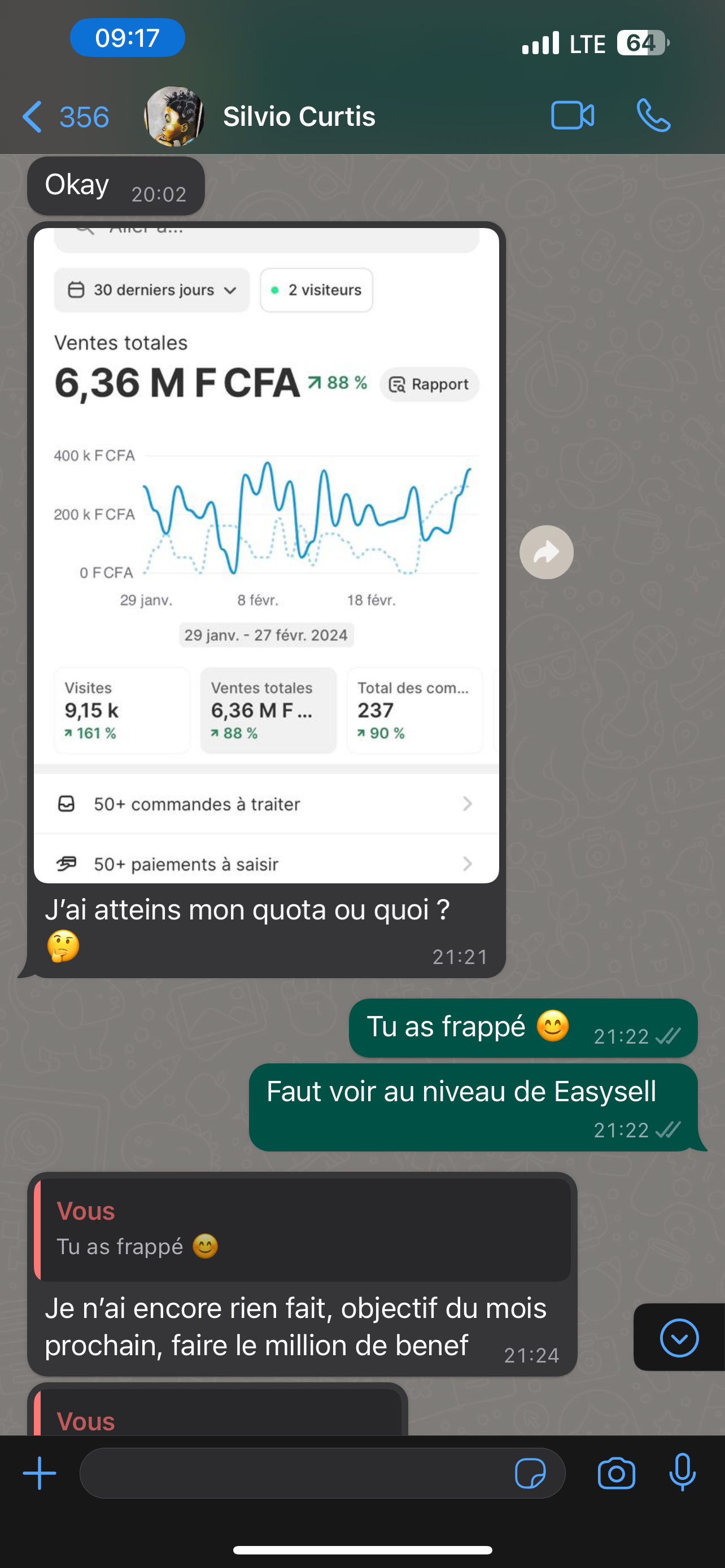
Task: Jump to the latest messages
Action: coord(679,1338)
